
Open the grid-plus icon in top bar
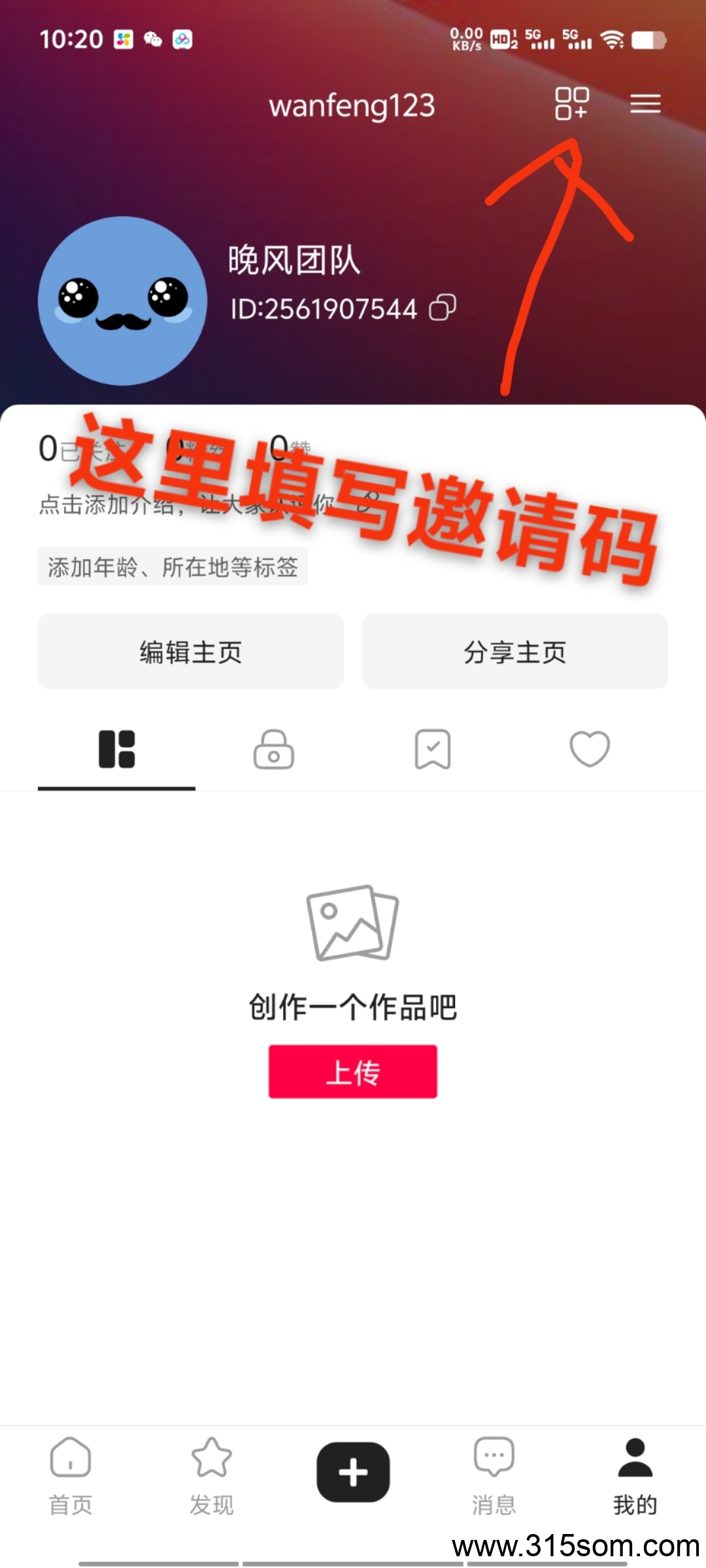point(571,103)
